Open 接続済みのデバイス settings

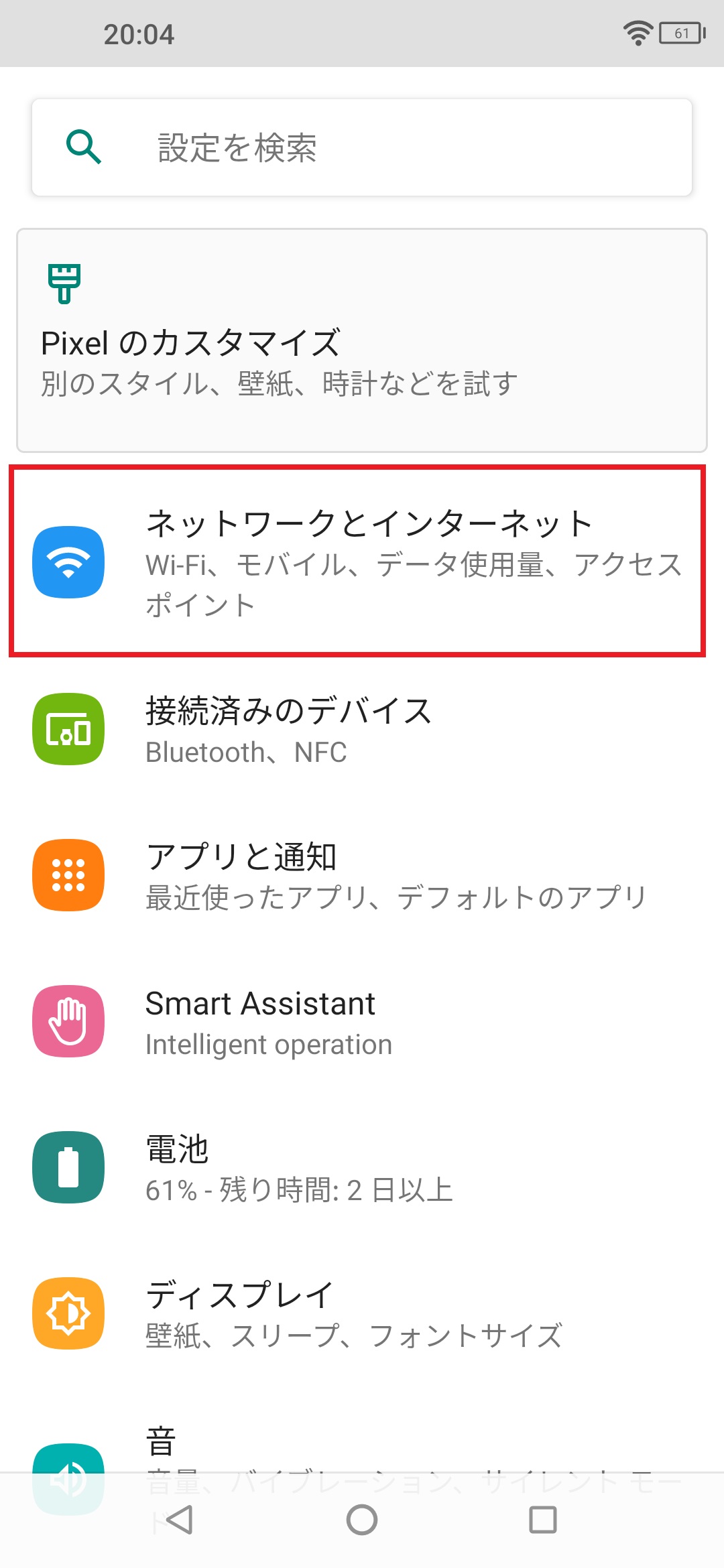[x=362, y=729]
